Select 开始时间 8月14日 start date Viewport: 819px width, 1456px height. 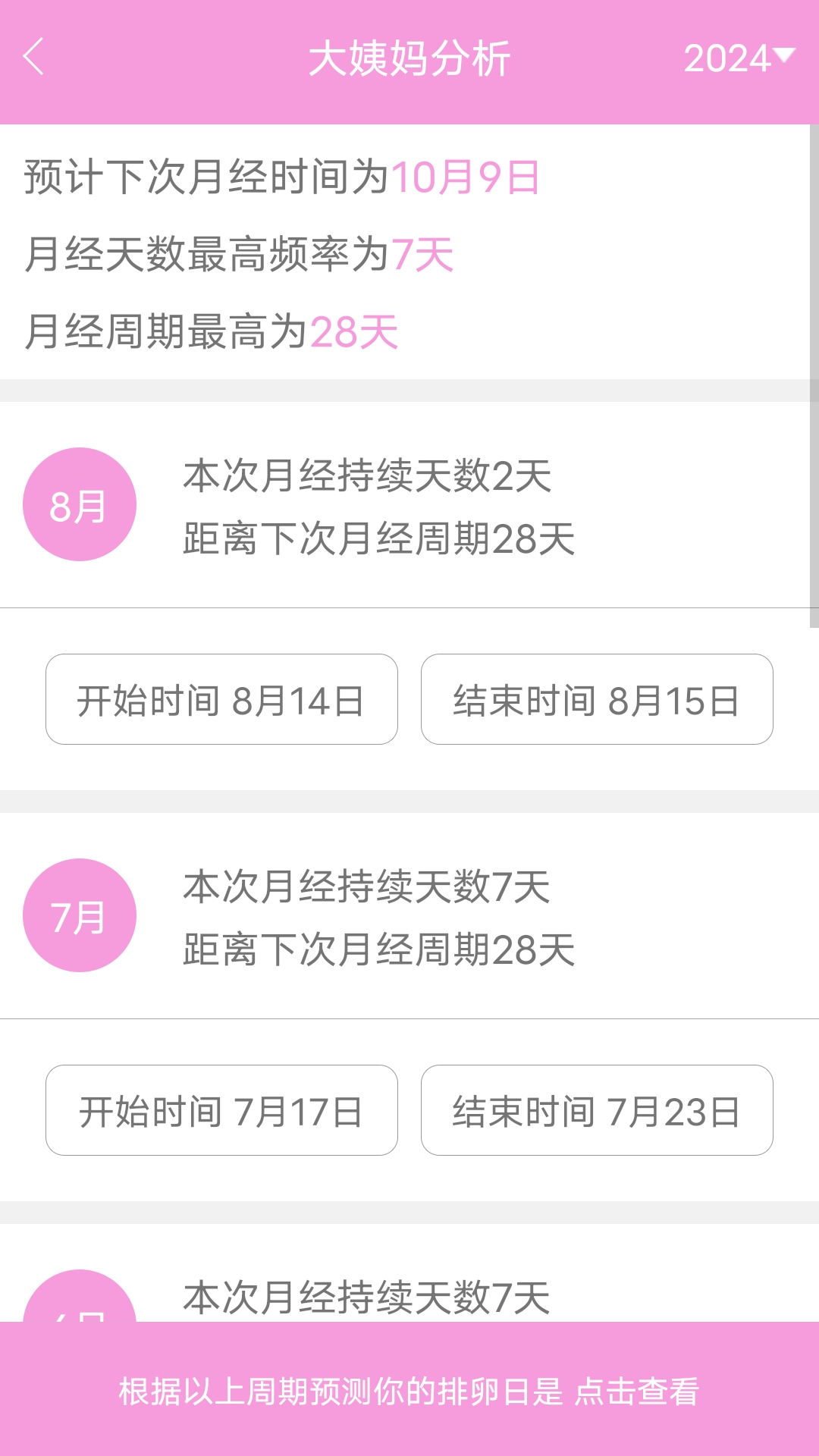coord(221,700)
